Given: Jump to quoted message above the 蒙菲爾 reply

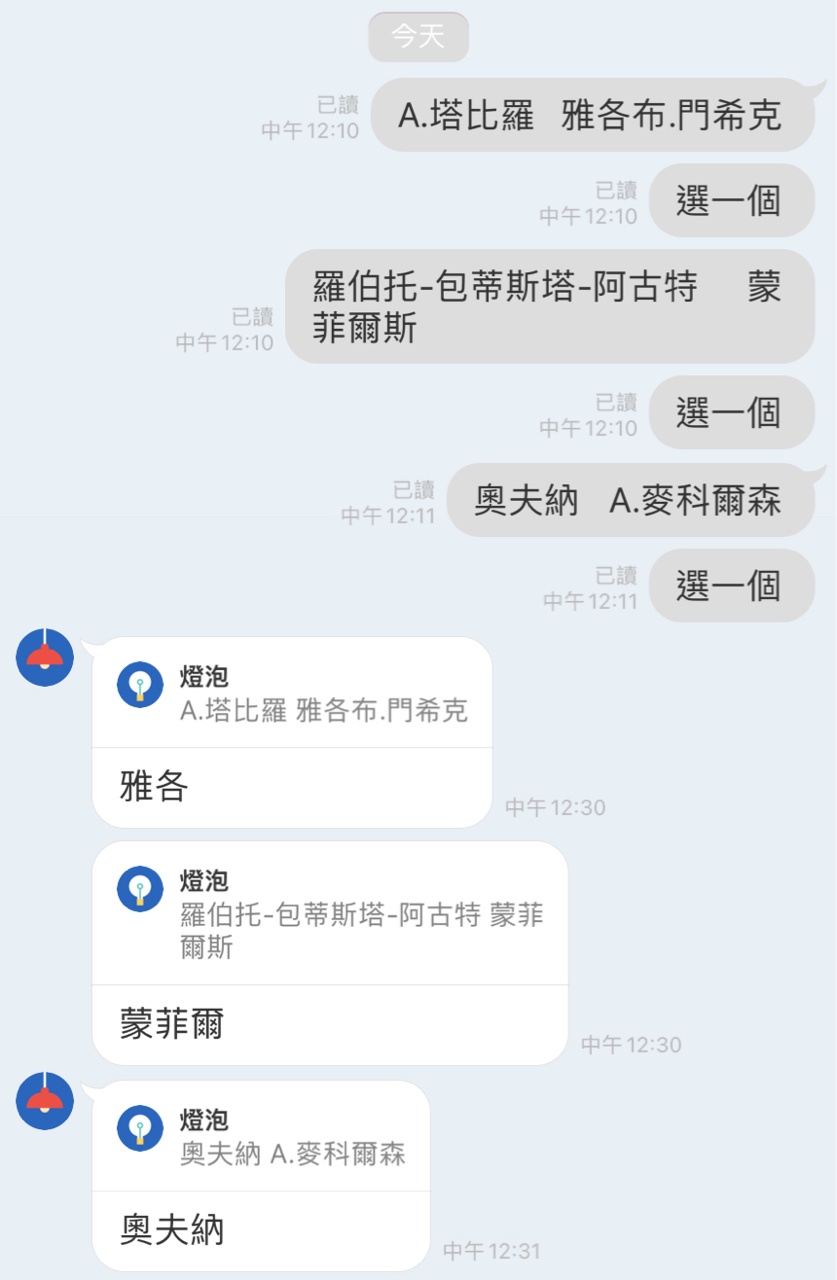Looking at the screenshot, I should (x=330, y=914).
